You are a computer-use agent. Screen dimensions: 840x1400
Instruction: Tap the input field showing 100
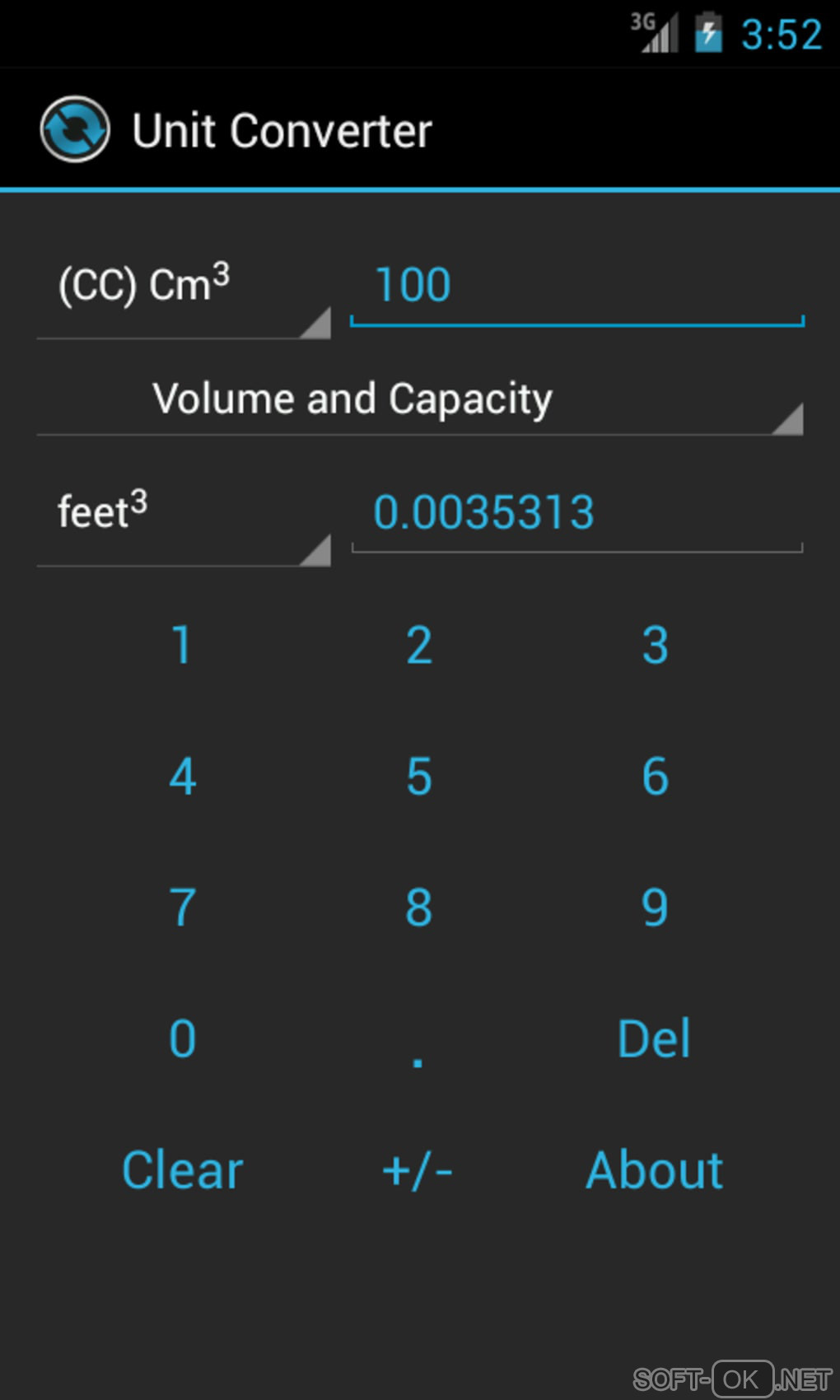click(576, 287)
